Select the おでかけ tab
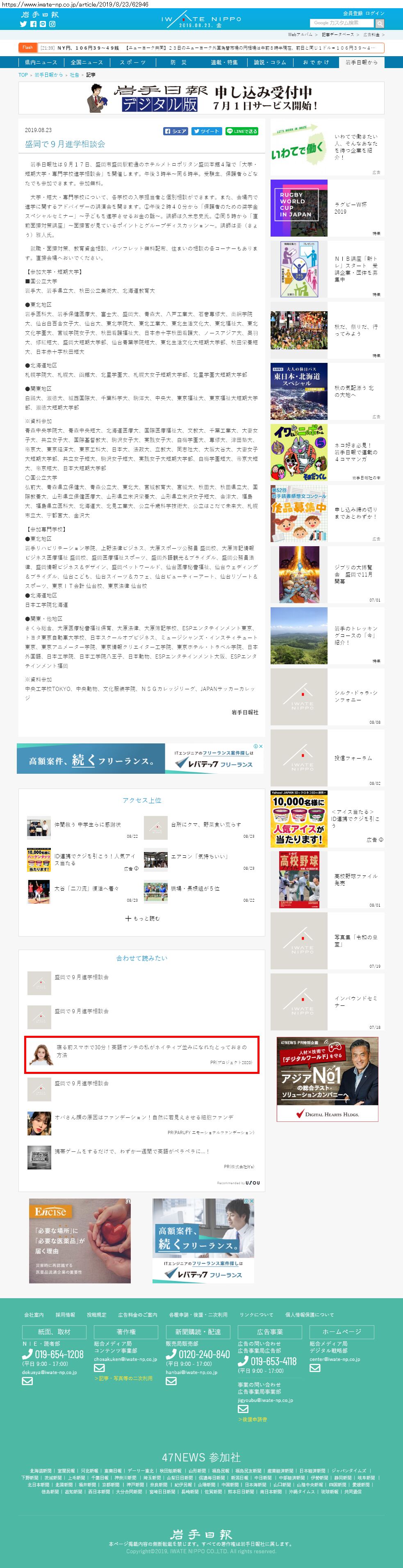This screenshot has height=1568, width=403. click(315, 62)
